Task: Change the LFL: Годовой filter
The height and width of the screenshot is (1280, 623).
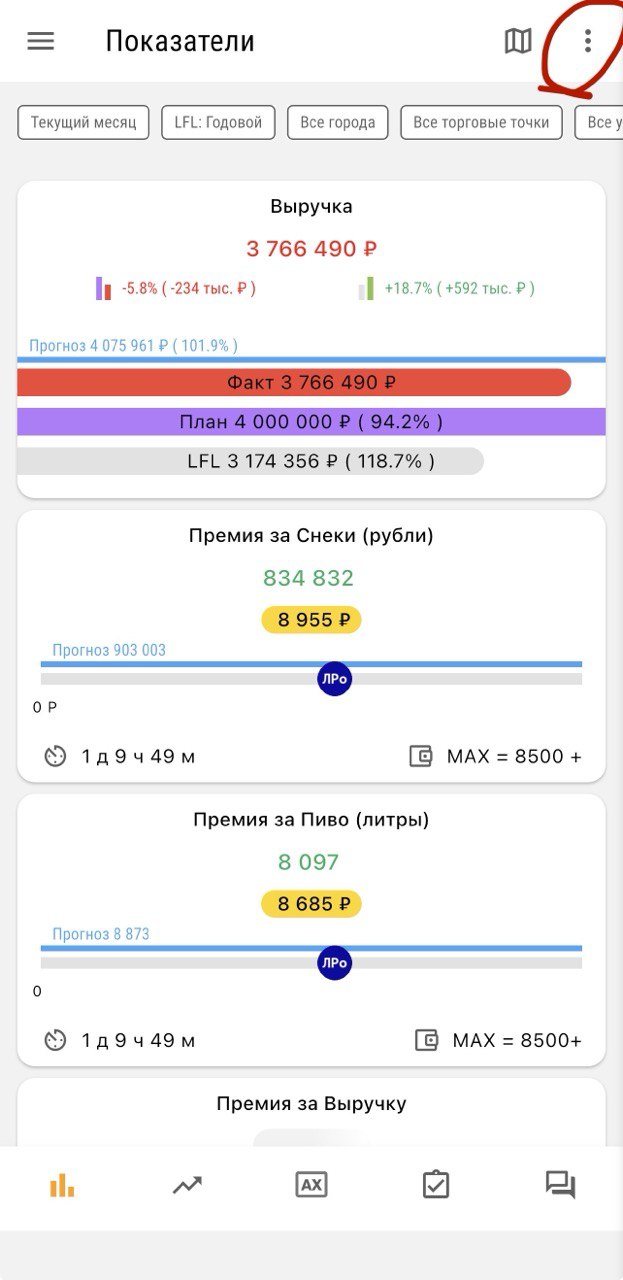Action: [x=218, y=123]
